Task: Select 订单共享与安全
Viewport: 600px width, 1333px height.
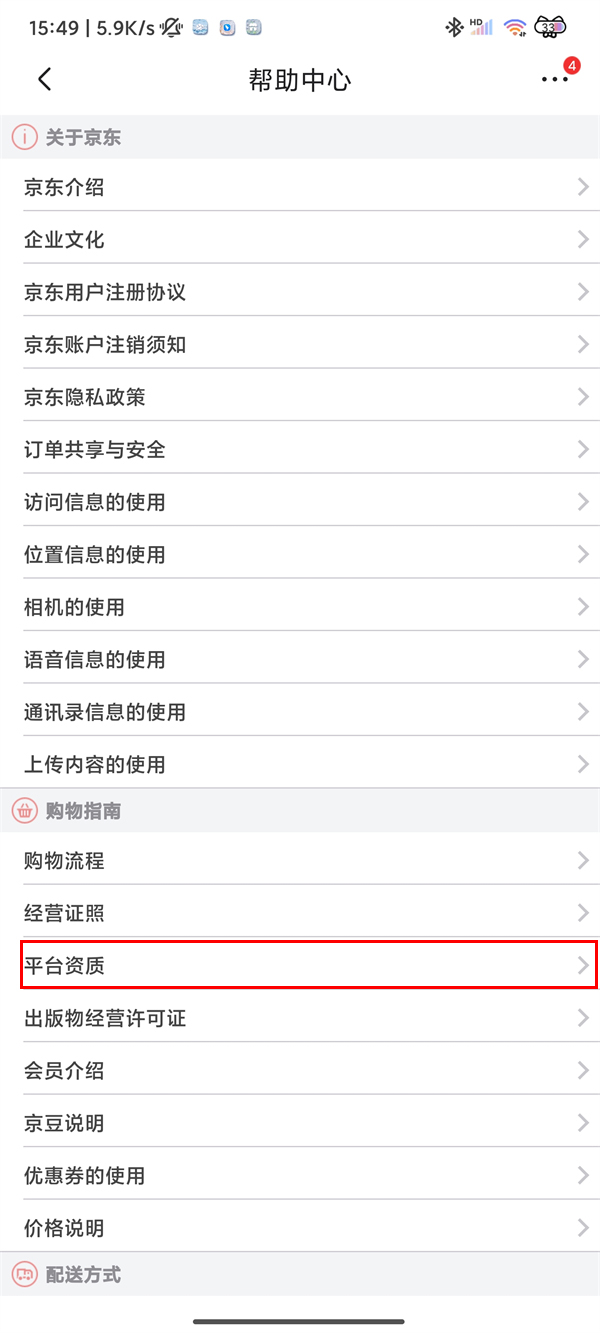Action: [x=300, y=450]
